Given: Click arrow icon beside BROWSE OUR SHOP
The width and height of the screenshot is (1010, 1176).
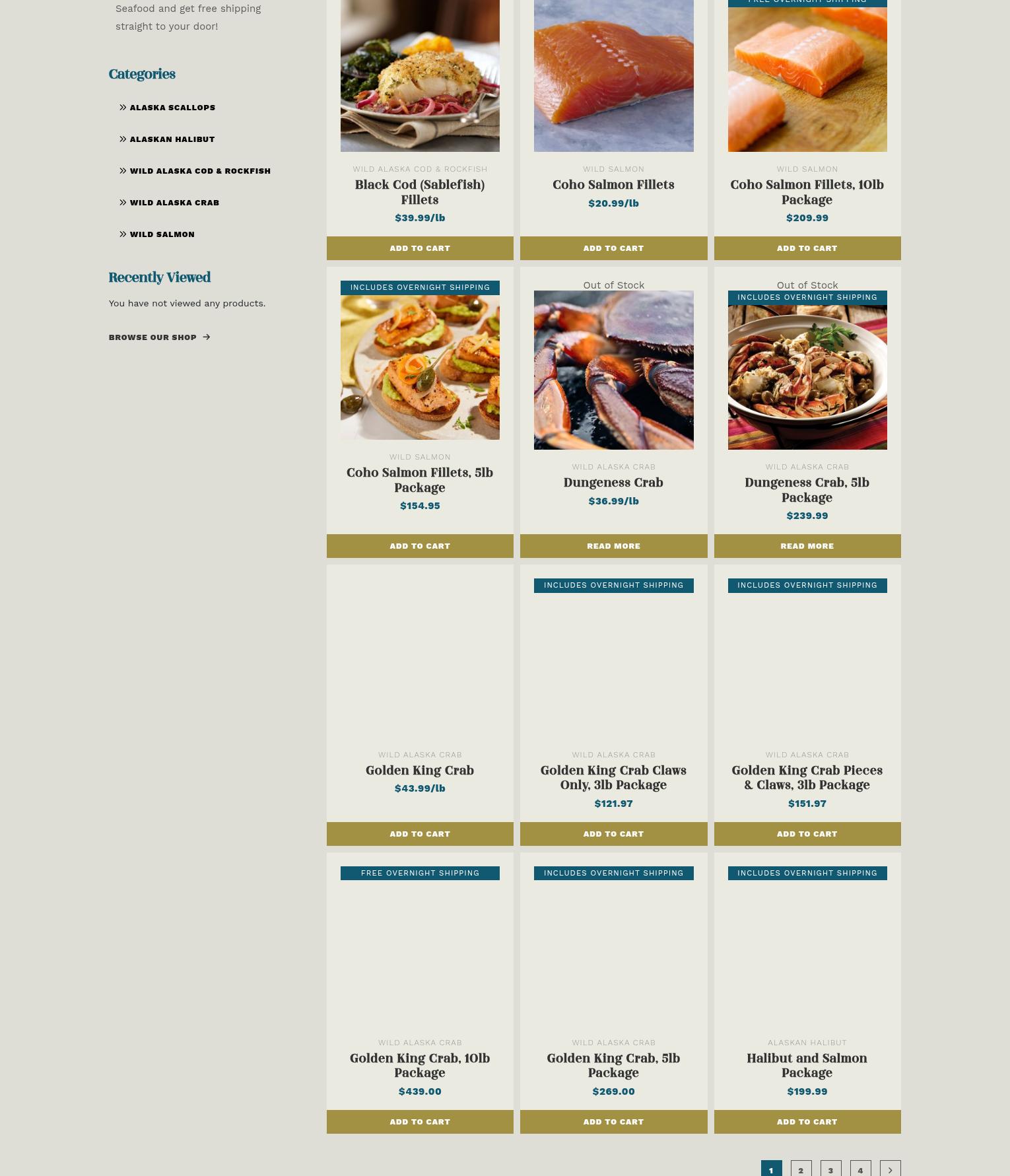Looking at the screenshot, I should 207,337.
